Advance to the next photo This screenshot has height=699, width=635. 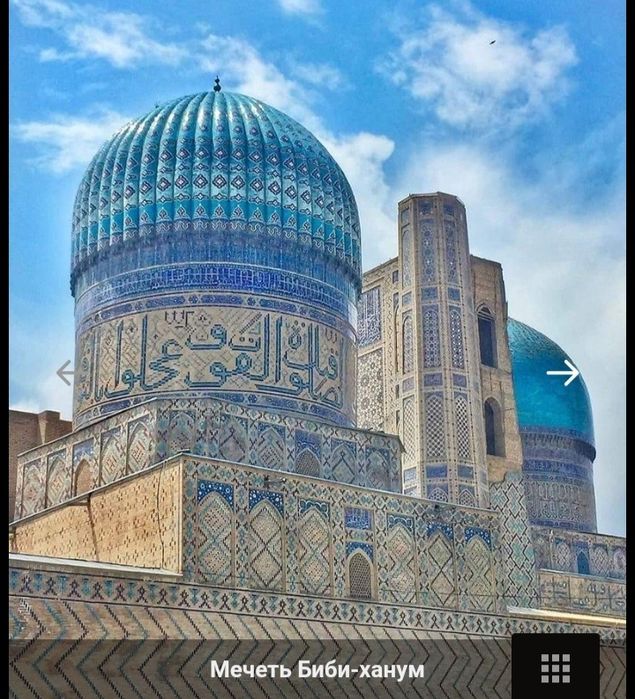point(563,373)
